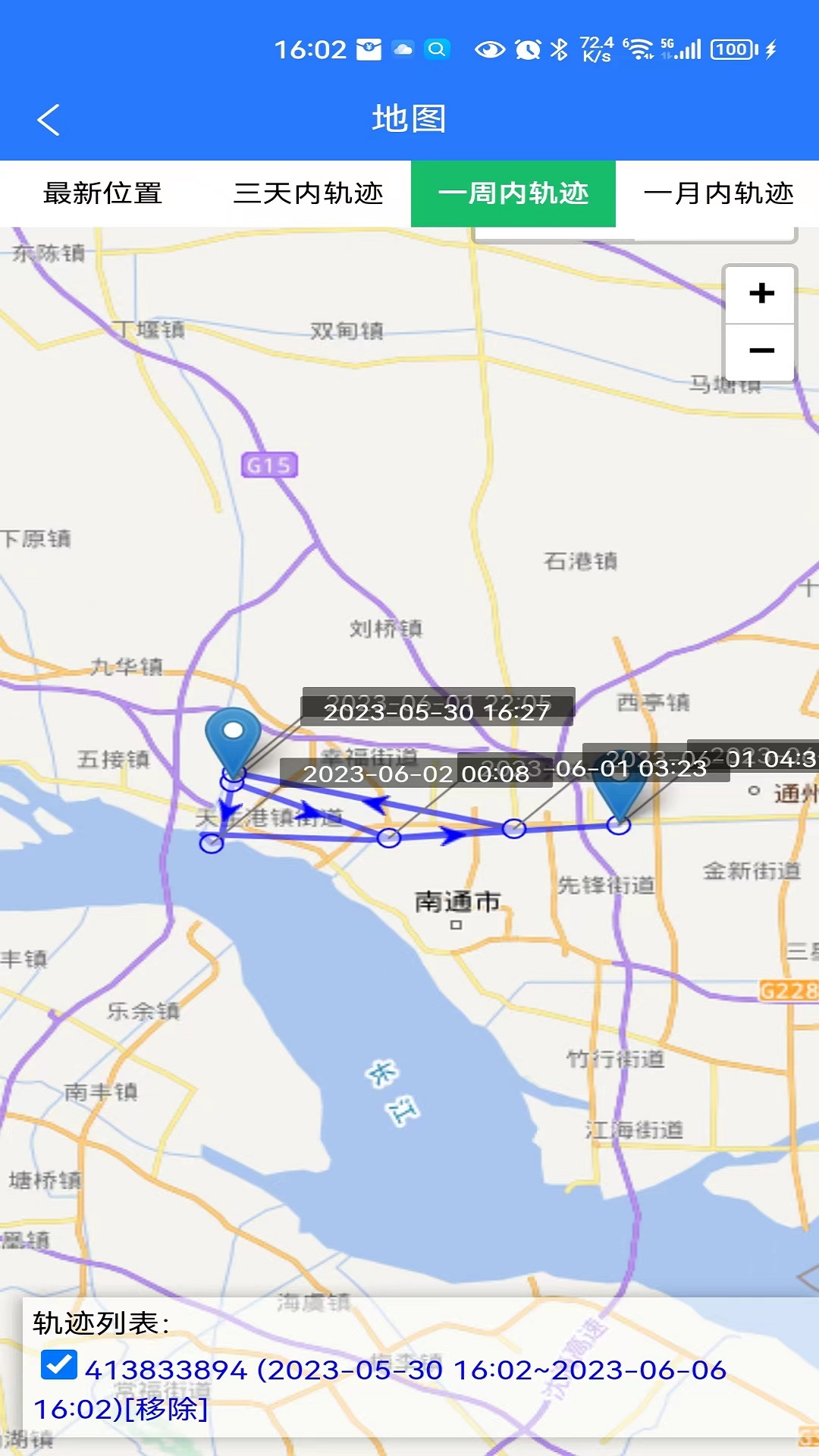Switch to the 一月内轨迹 tab
819x1456 pixels.
tap(717, 193)
